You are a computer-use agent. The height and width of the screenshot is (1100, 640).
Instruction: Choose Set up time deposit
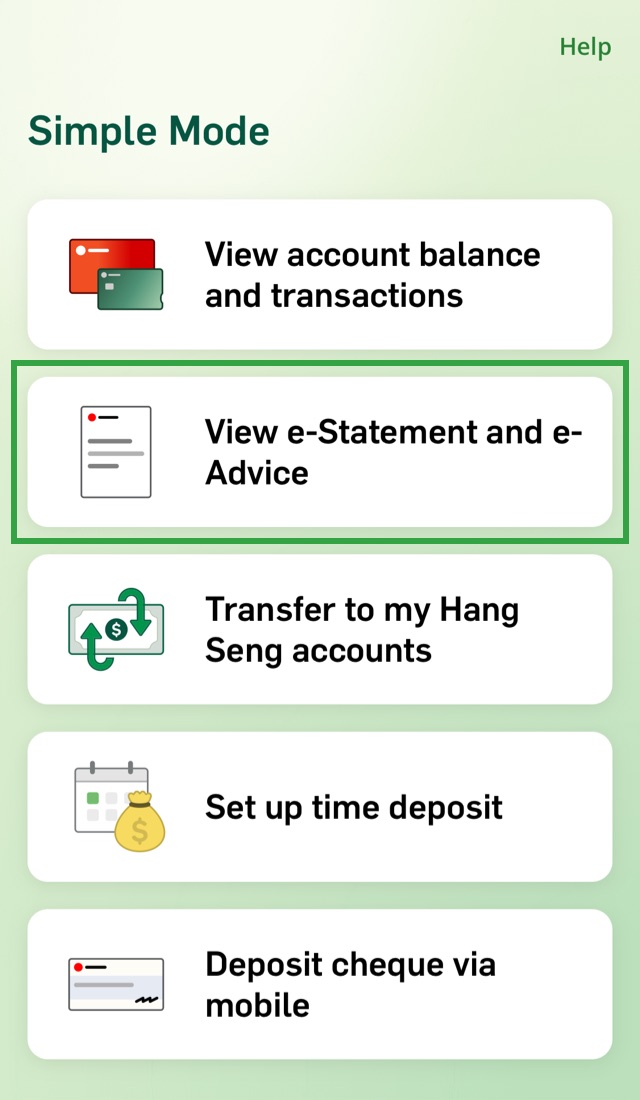320,807
